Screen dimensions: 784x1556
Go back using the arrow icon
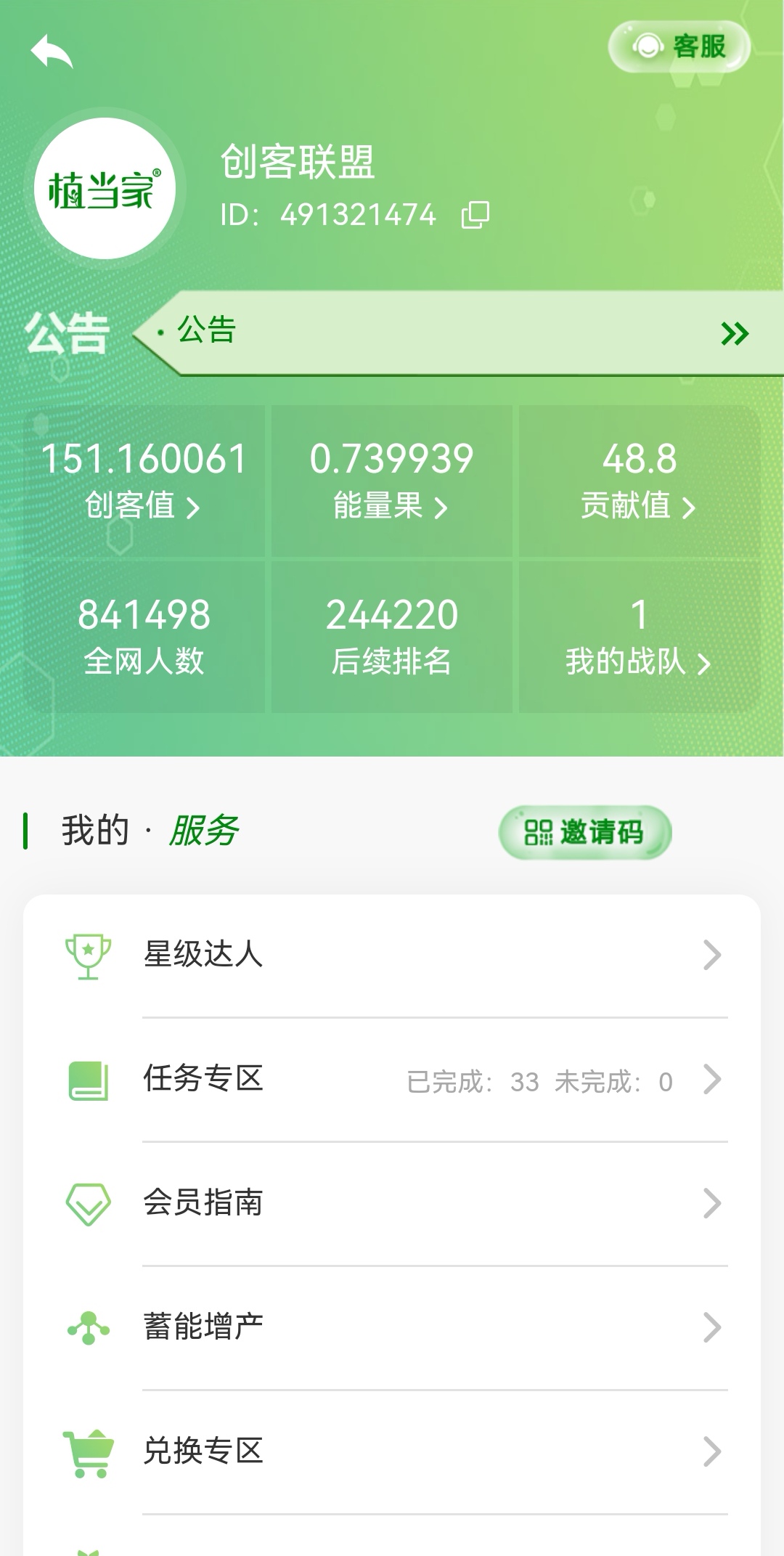click(x=52, y=52)
